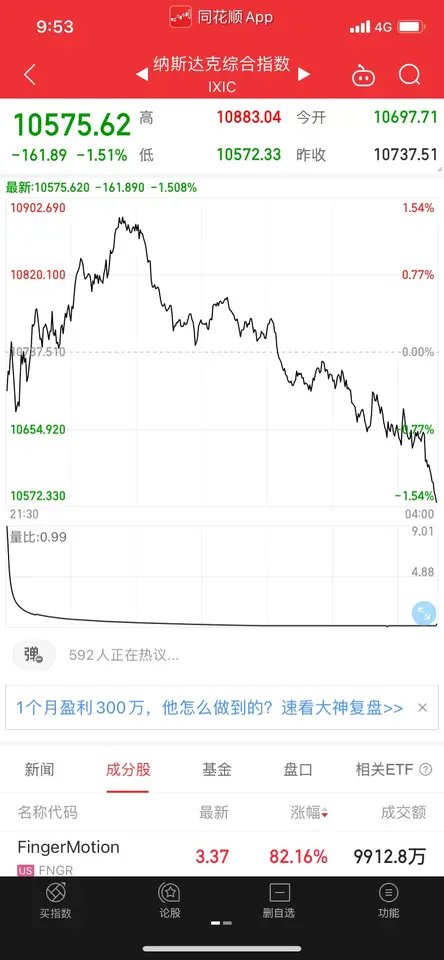Dismiss the 大神复盘 promotional banner

423,708
